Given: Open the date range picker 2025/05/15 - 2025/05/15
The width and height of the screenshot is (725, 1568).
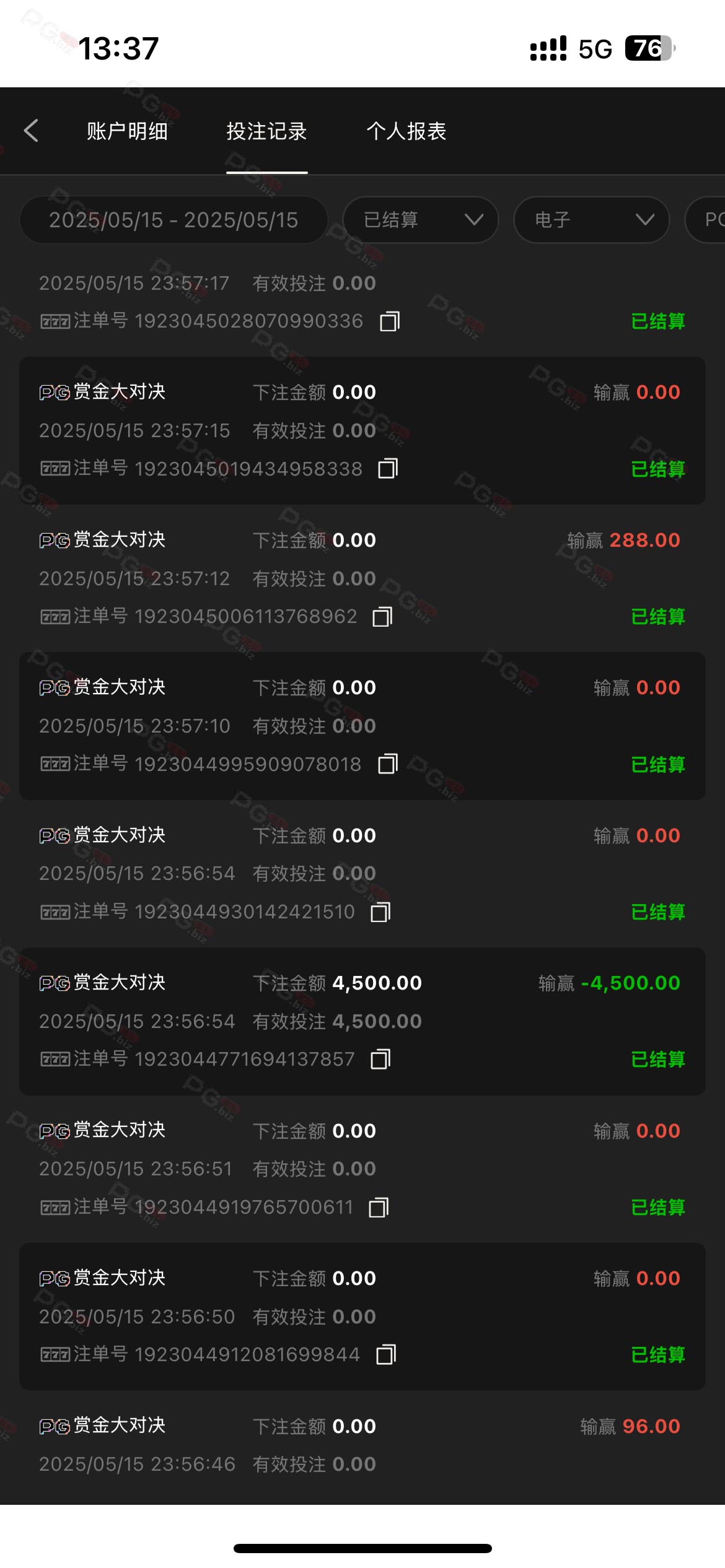Looking at the screenshot, I should pos(174,220).
